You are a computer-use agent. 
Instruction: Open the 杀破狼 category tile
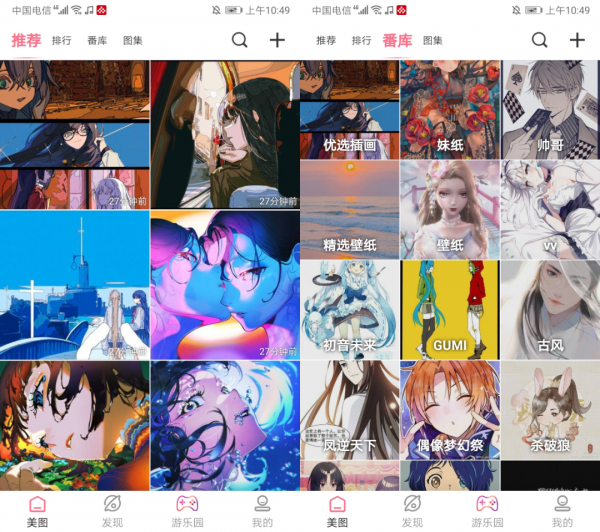click(550, 410)
